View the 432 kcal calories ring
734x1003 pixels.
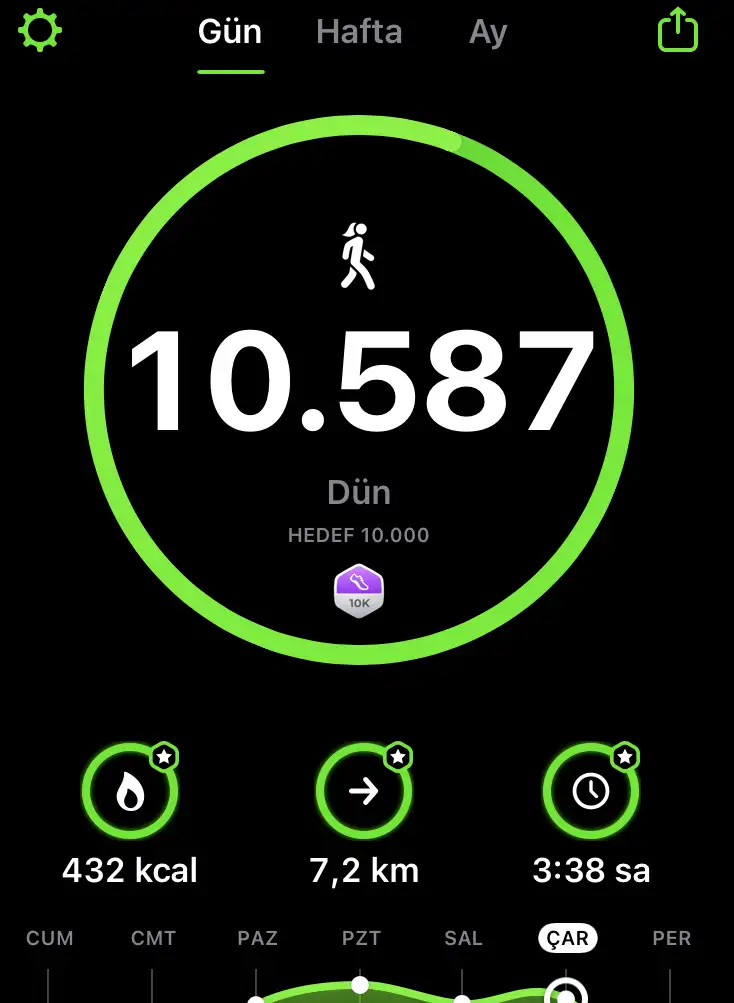tap(130, 792)
